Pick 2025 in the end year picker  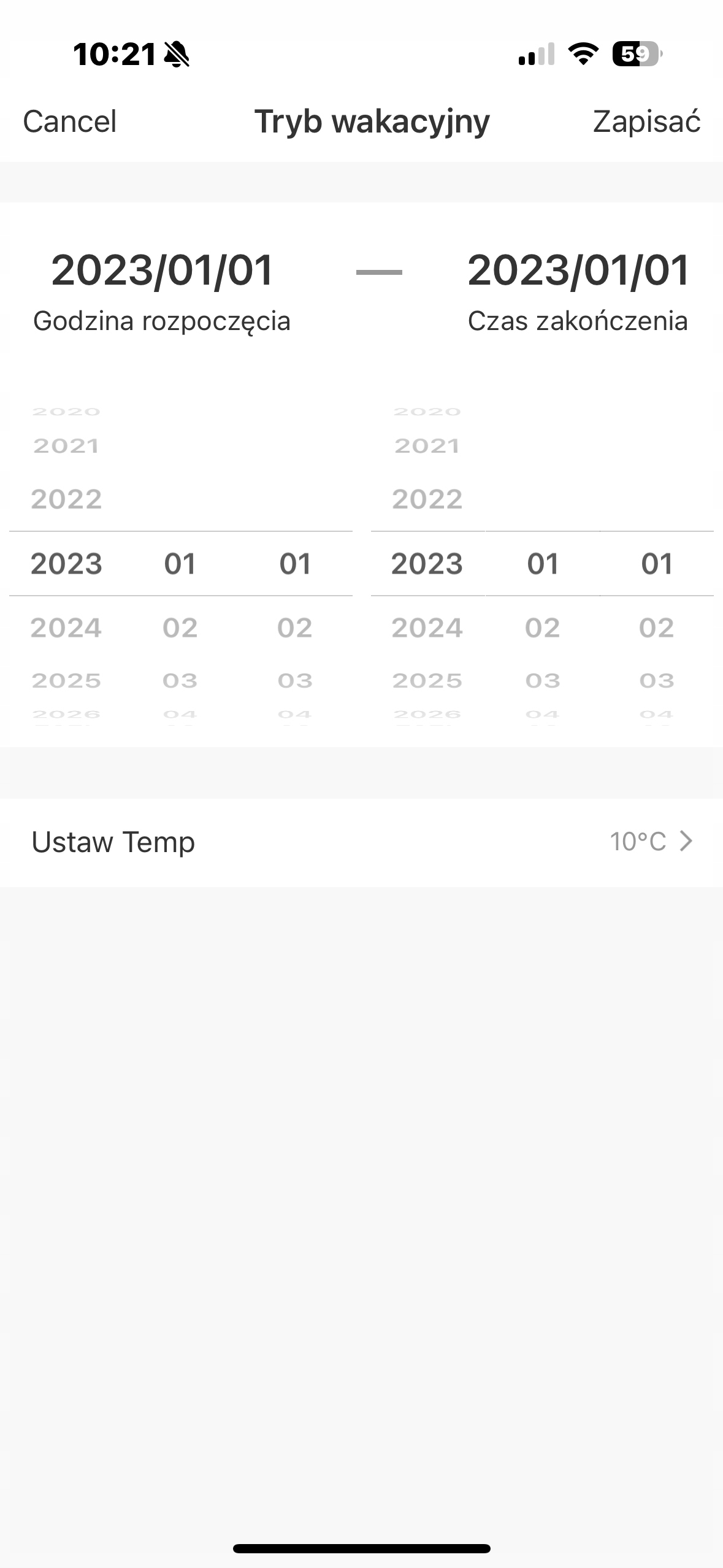(427, 680)
